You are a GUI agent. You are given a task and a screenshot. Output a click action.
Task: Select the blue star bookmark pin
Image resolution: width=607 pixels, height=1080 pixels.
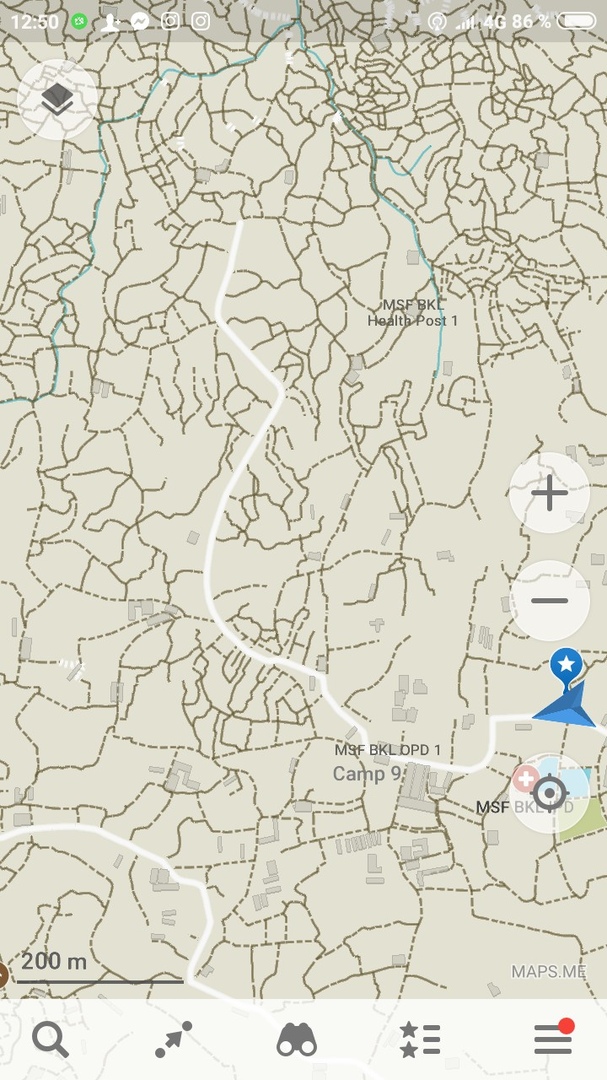point(566,664)
